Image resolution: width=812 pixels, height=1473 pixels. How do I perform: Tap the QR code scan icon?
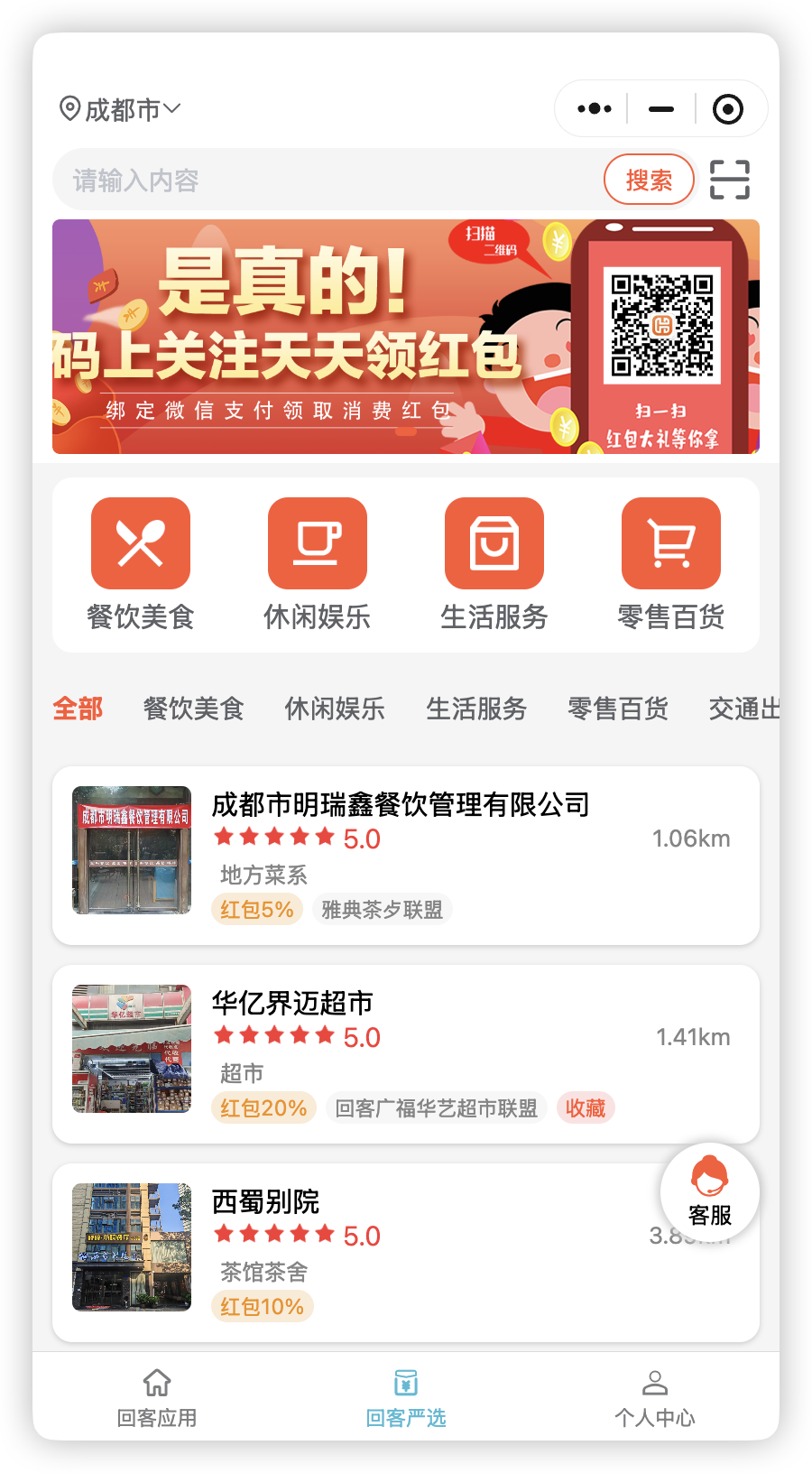pos(729,180)
